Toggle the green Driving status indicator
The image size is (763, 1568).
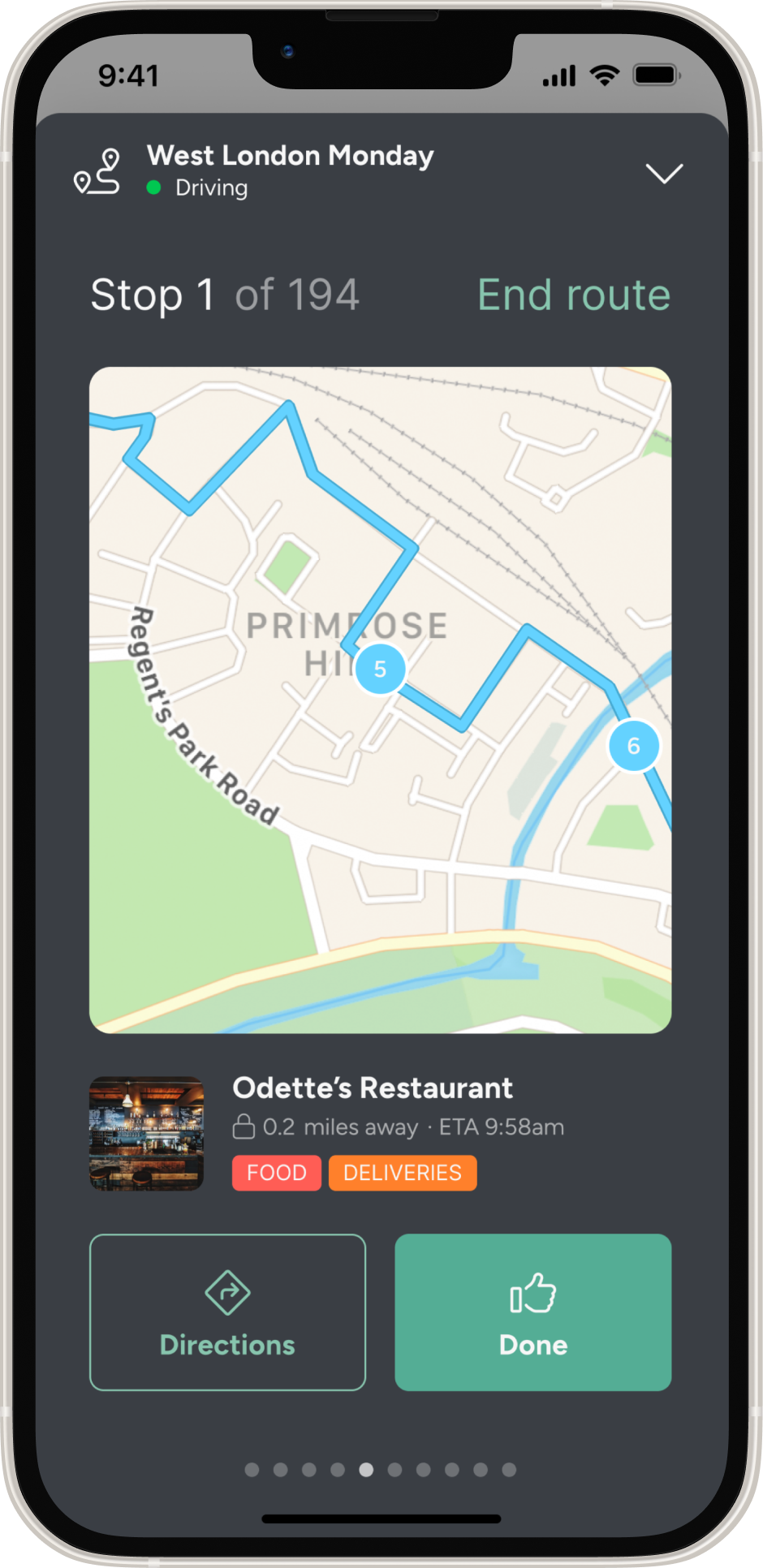(x=153, y=187)
